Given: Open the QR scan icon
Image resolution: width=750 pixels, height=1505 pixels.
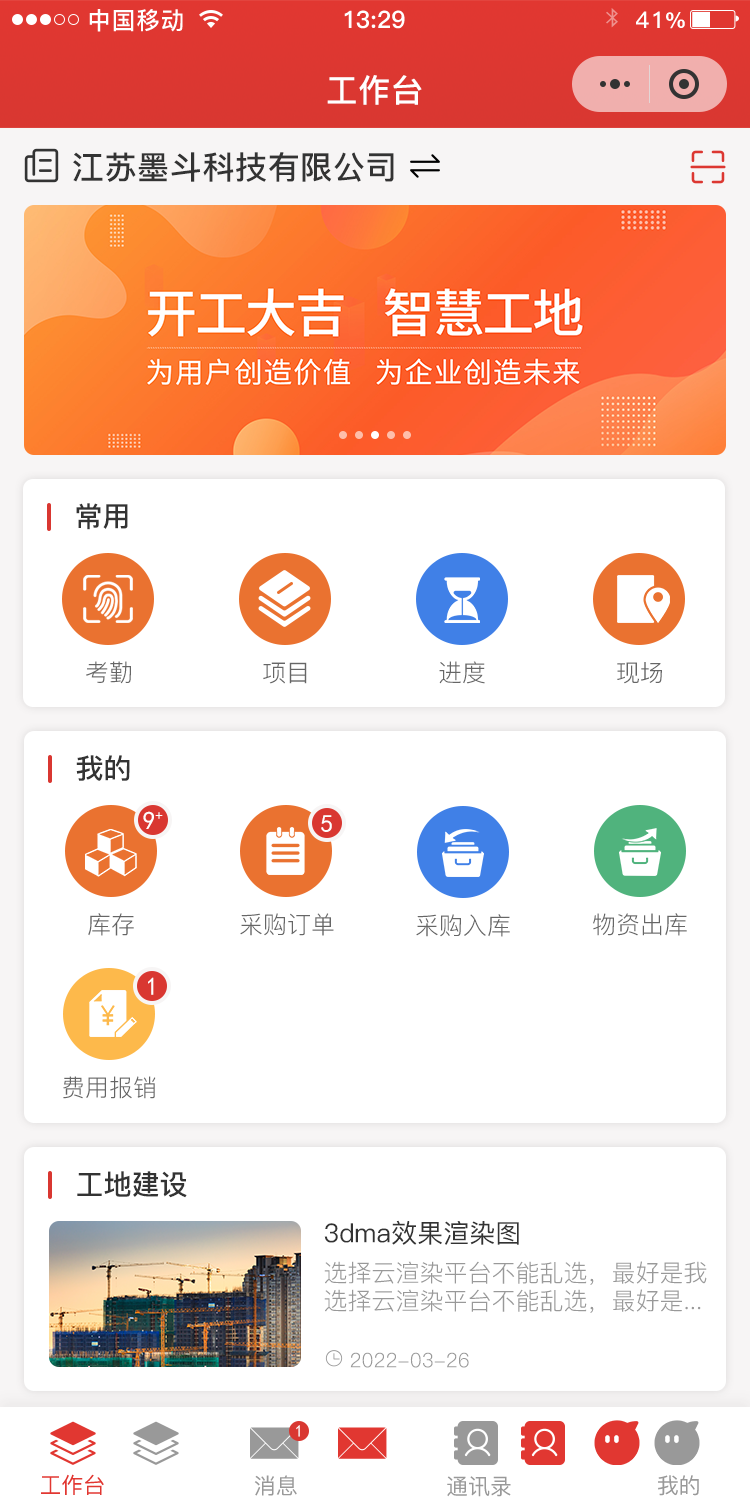Looking at the screenshot, I should tap(707, 167).
